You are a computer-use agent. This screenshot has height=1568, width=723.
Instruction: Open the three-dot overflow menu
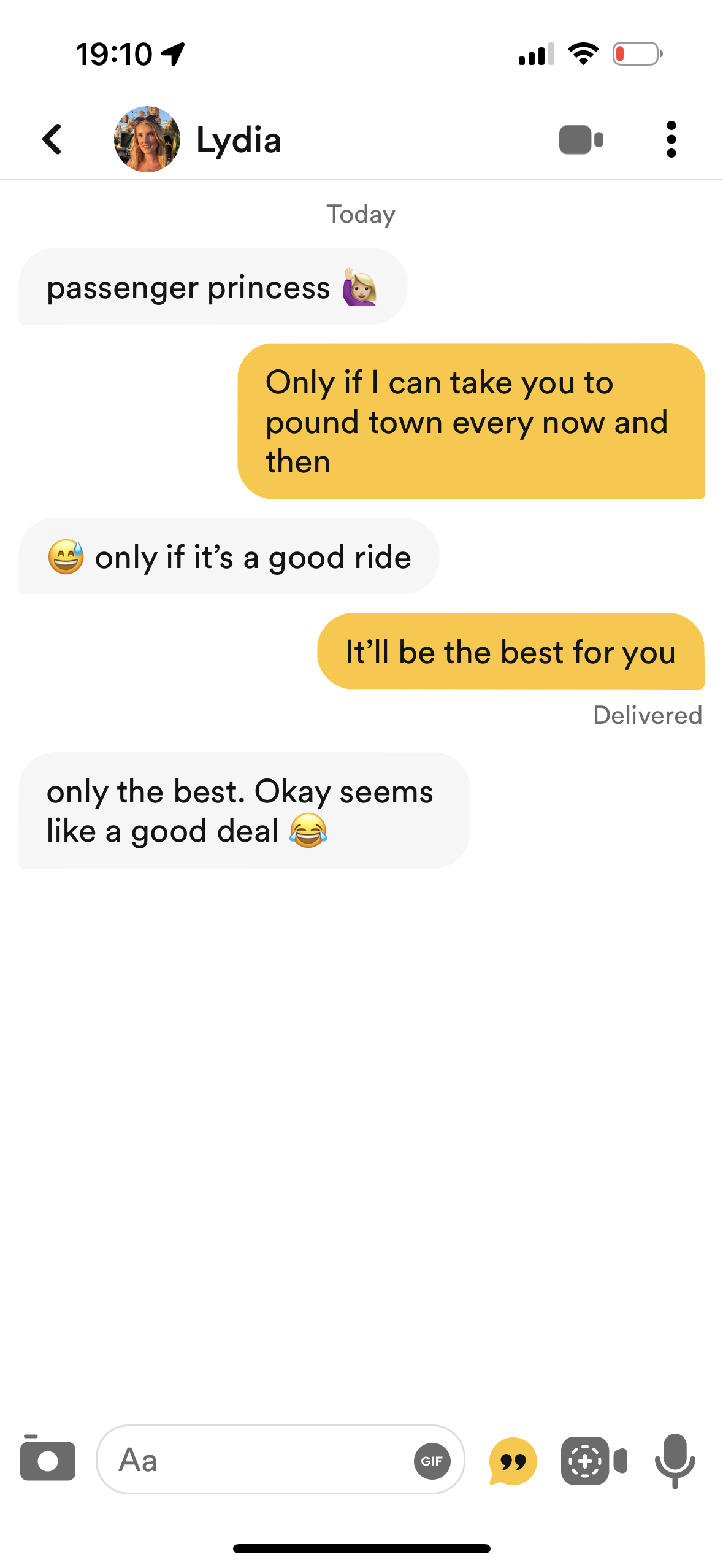tap(671, 139)
